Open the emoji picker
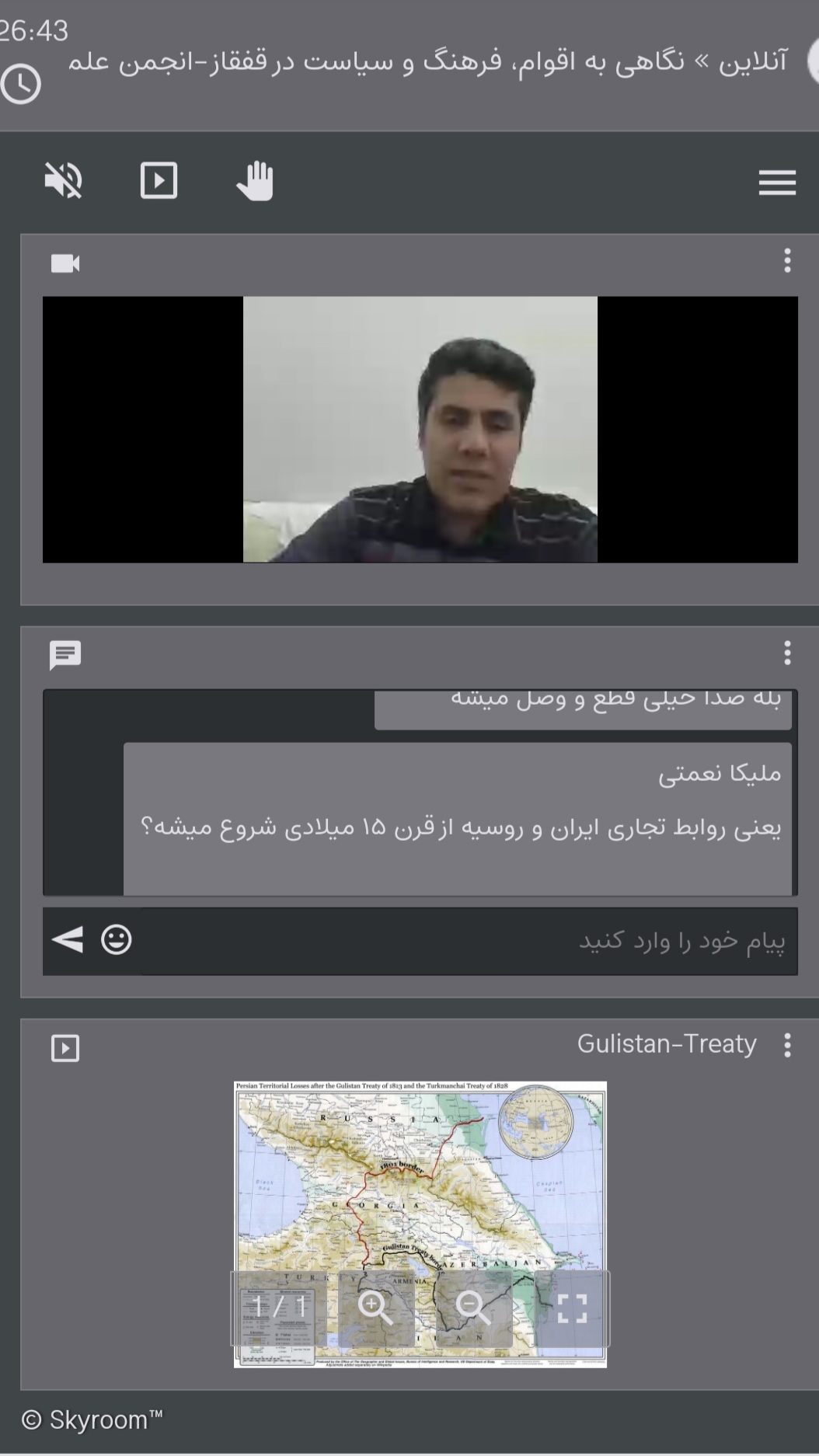The image size is (819, 1456). pos(117,940)
